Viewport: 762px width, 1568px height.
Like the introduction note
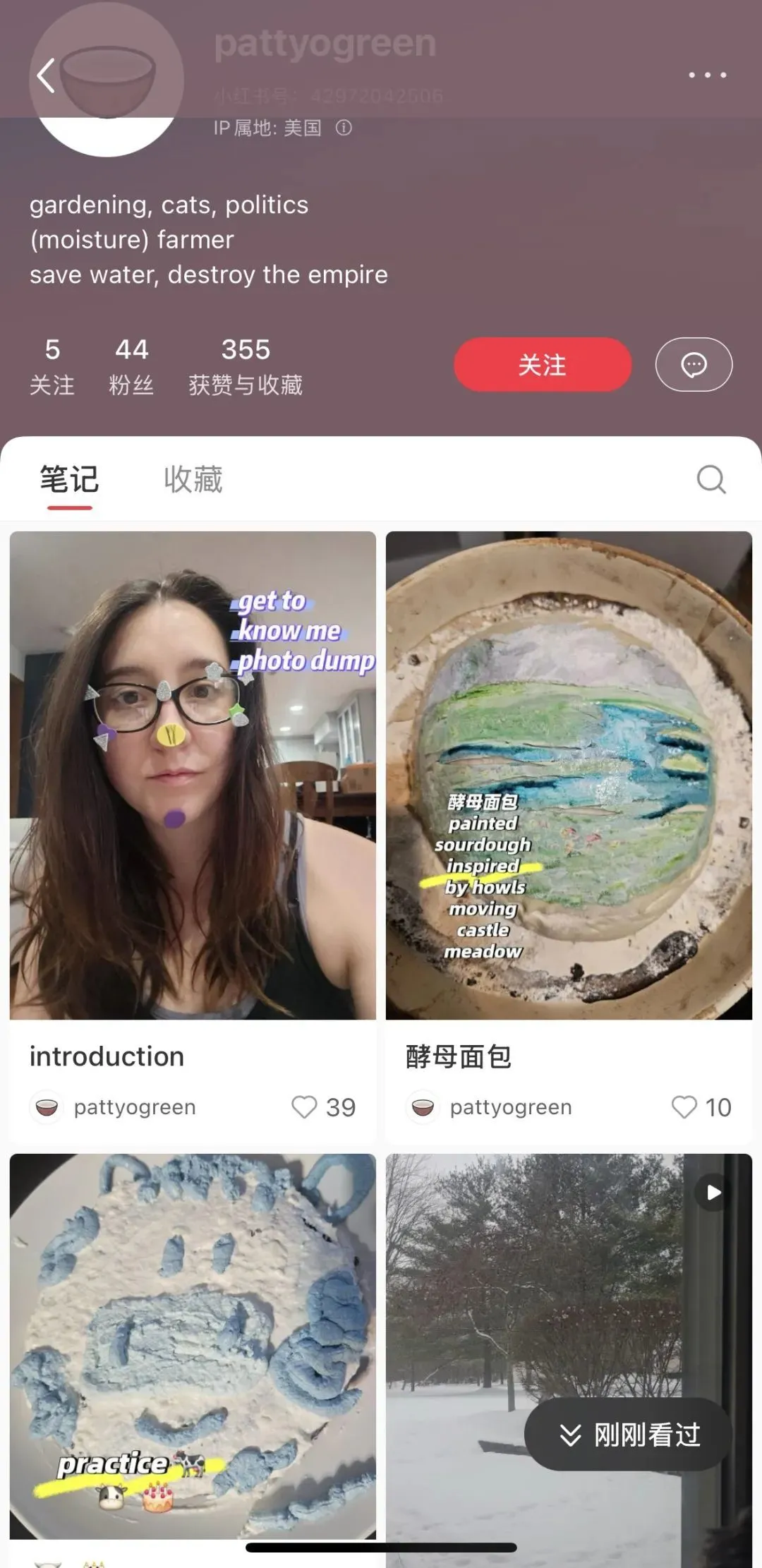click(305, 1106)
